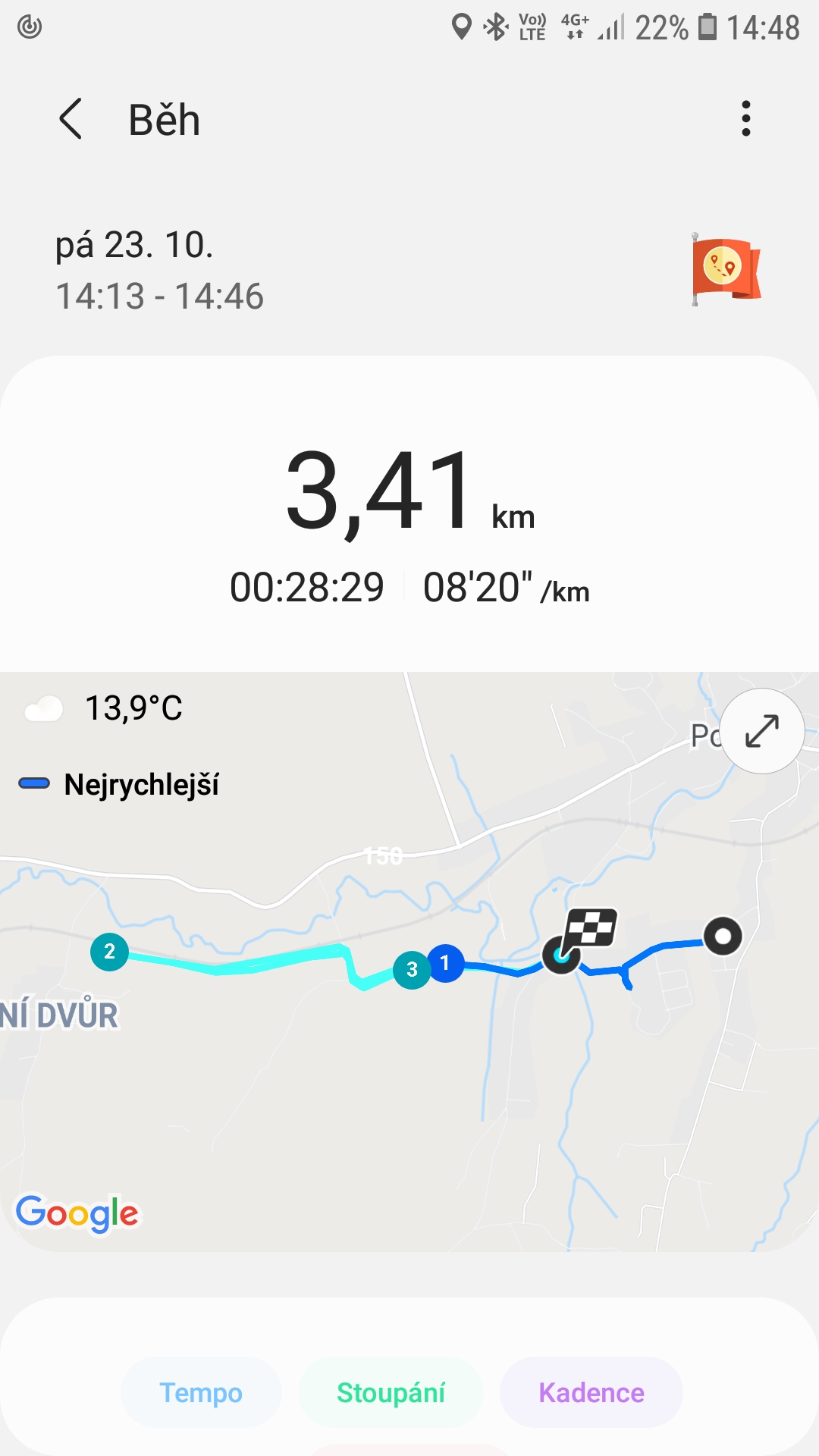Open the three-dot overflow menu

click(746, 119)
